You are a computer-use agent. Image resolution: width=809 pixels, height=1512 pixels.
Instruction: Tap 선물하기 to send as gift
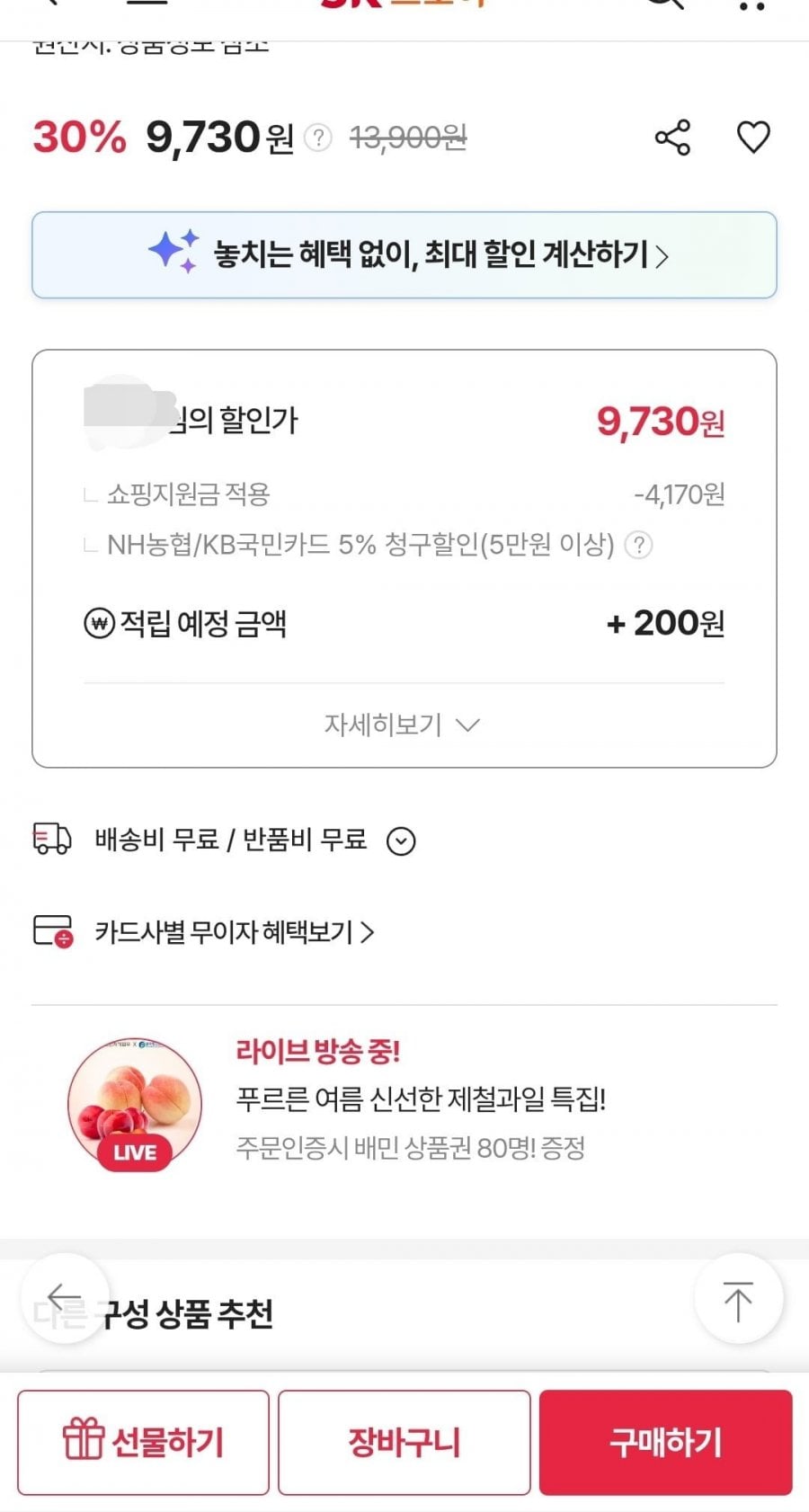[143, 1442]
